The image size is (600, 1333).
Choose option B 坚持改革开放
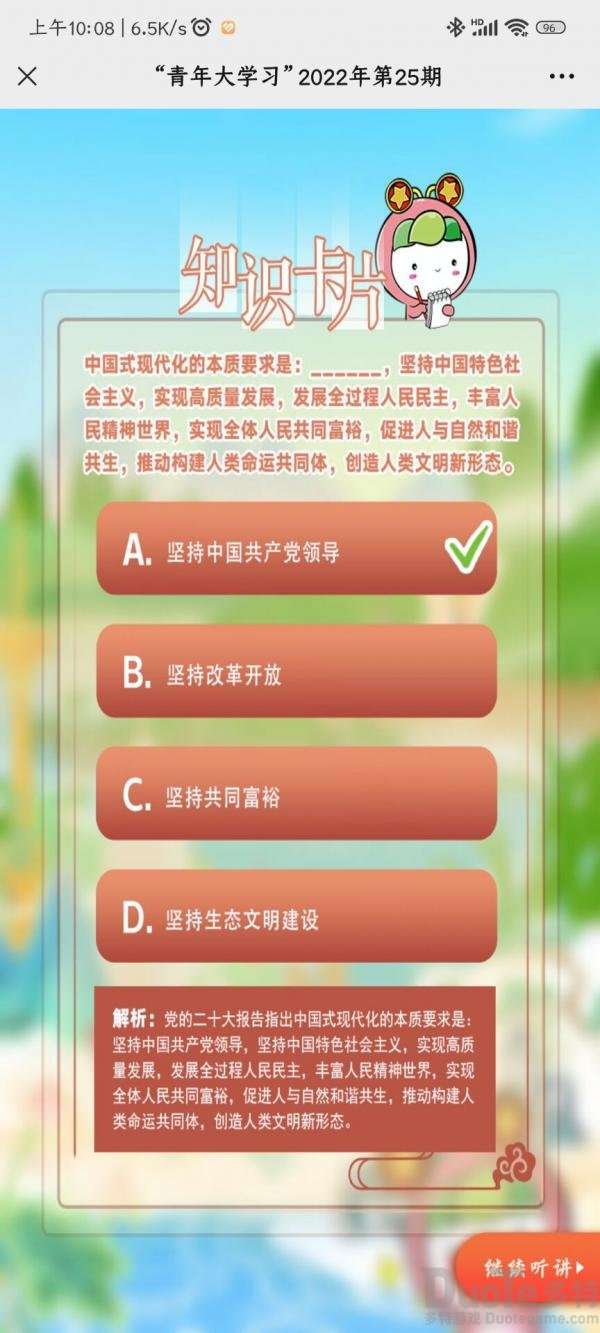click(x=296, y=672)
